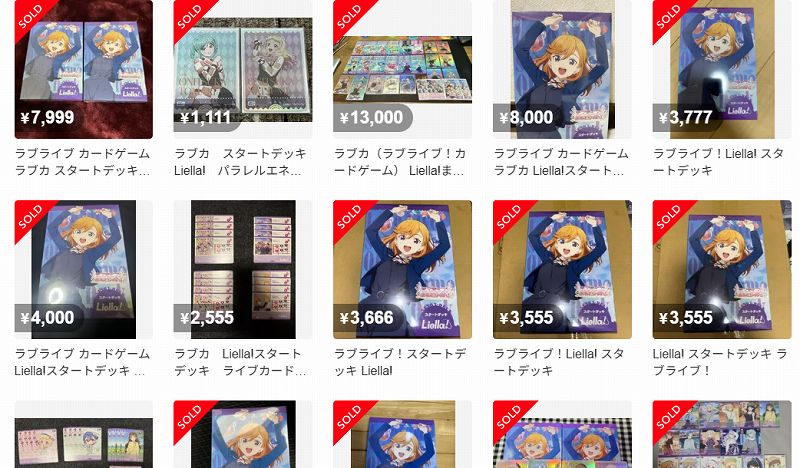Image resolution: width=800 pixels, height=468 pixels.
Task: View the ¥13,000 card collection listing
Action: [x=402, y=69]
